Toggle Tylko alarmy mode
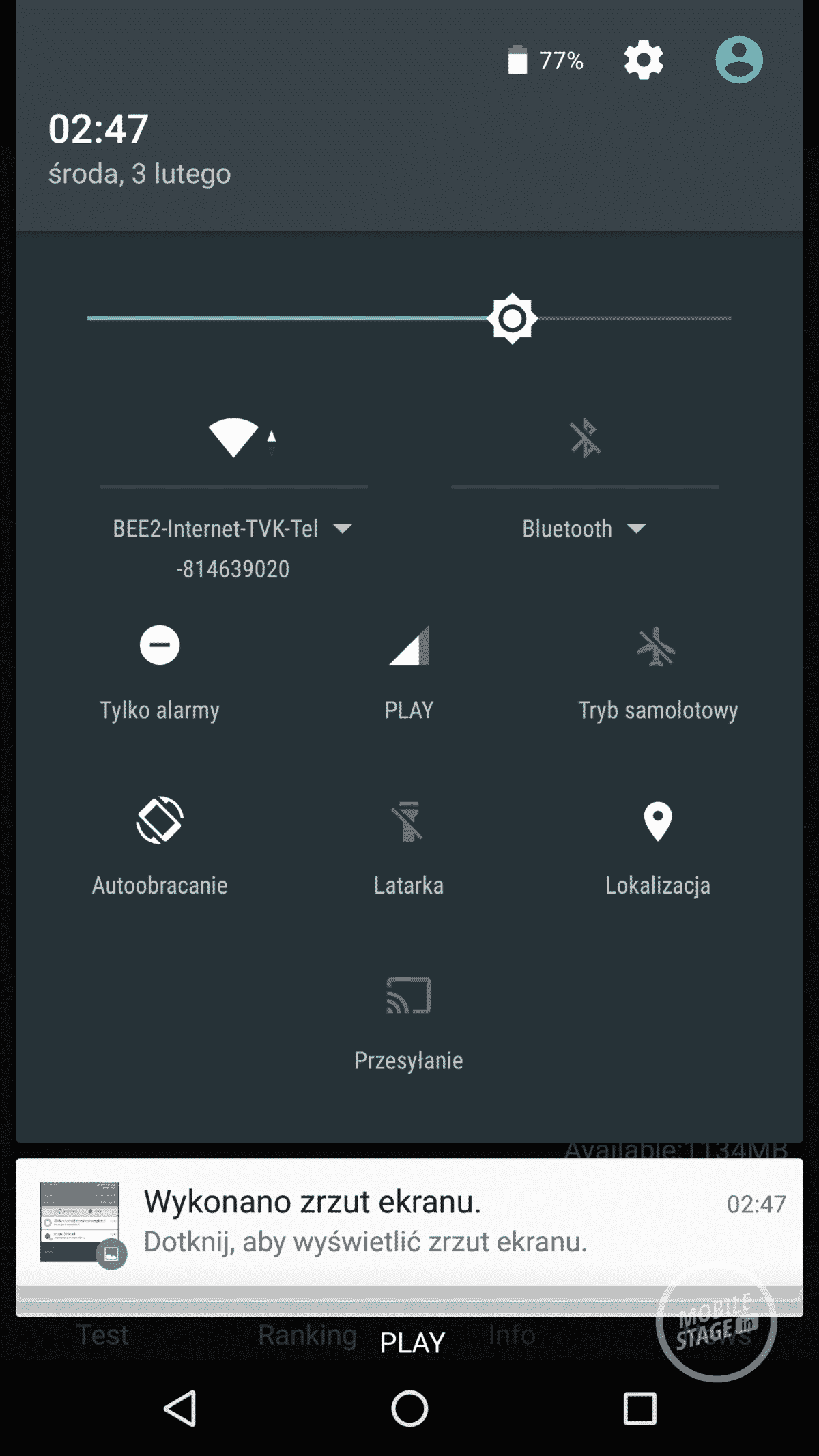 (160, 645)
